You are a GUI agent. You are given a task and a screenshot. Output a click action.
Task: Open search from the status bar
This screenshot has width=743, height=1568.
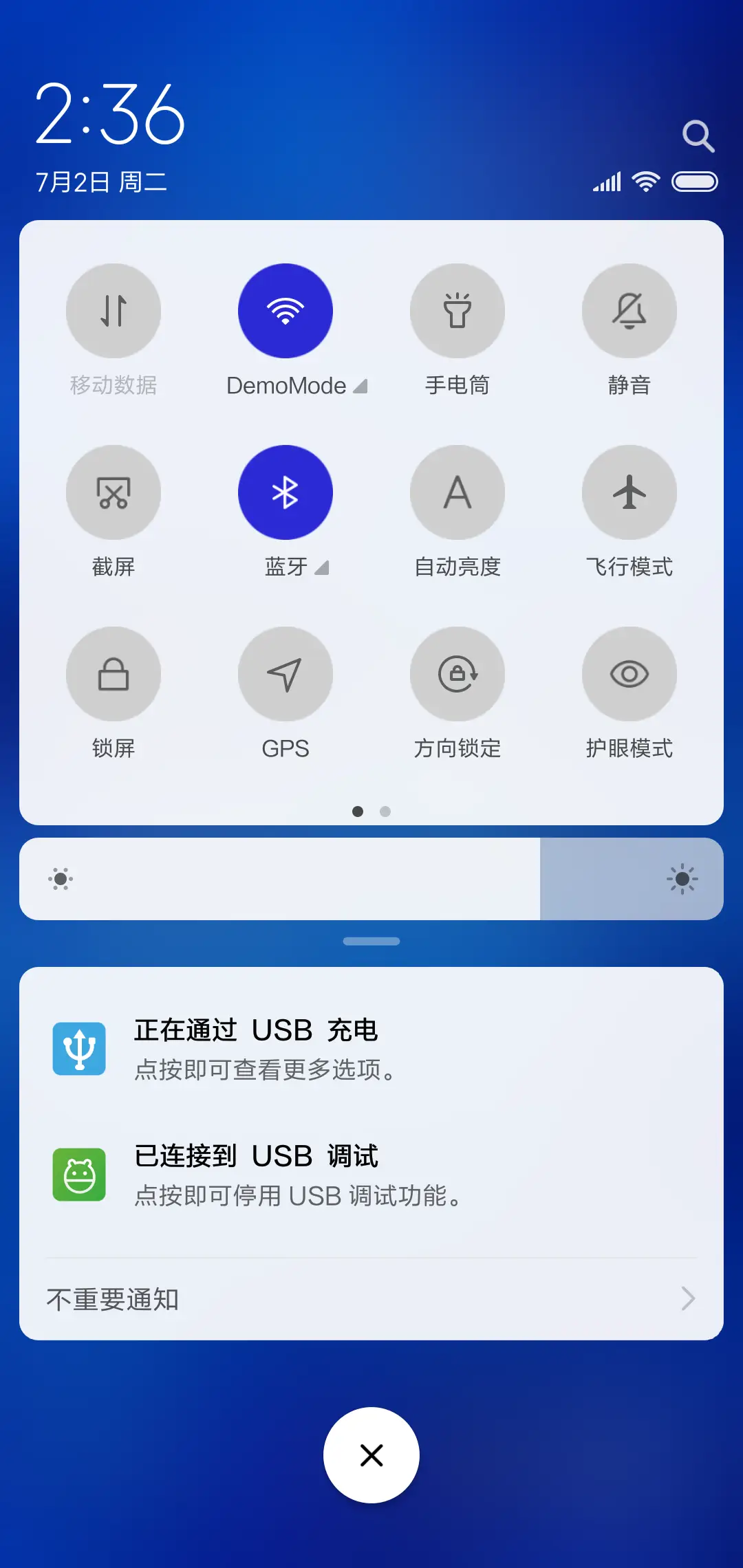click(699, 135)
